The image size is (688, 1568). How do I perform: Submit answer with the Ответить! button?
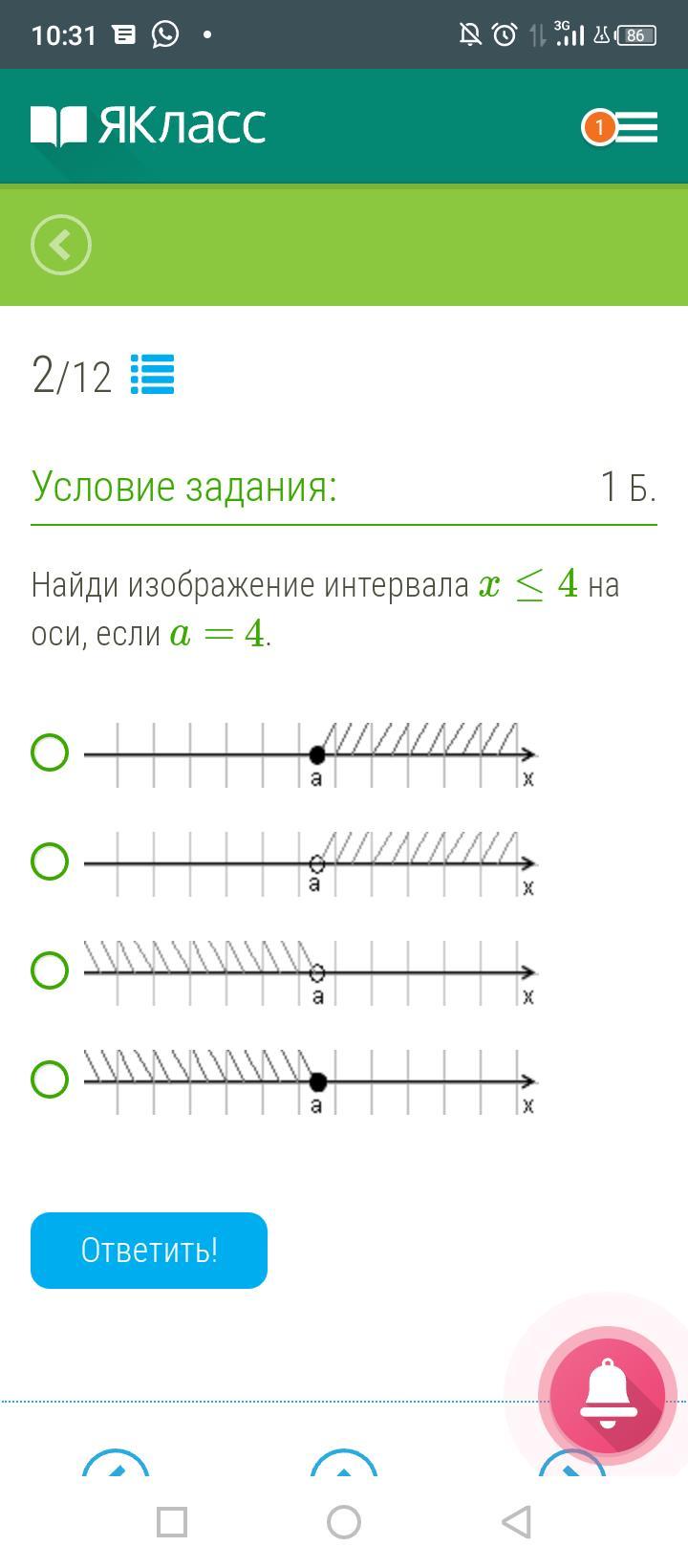(149, 1251)
